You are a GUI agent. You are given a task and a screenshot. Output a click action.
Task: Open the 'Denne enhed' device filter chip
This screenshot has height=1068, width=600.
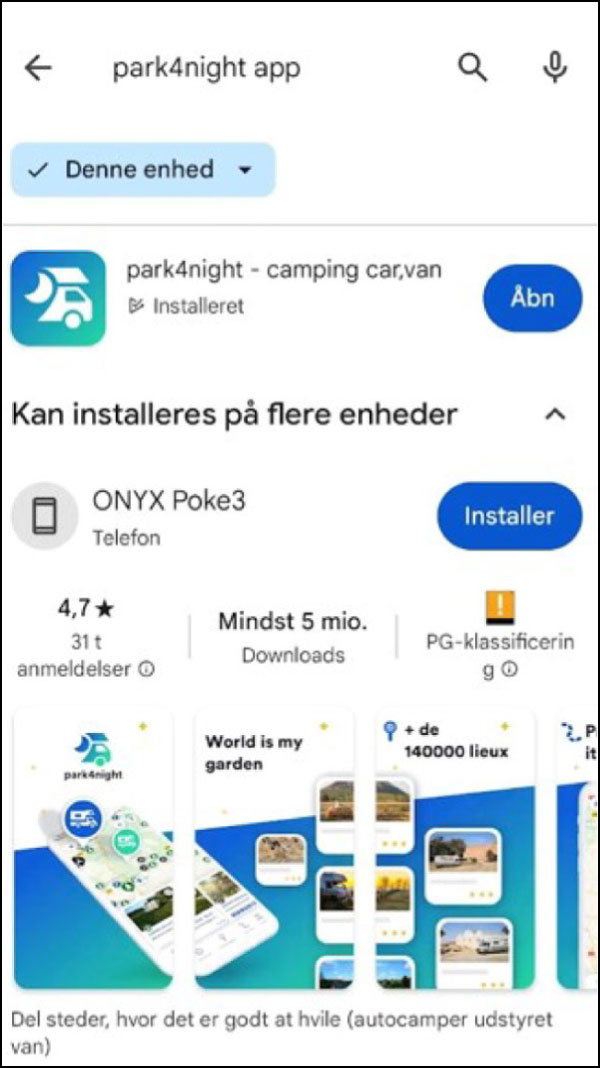pyautogui.click(x=143, y=170)
